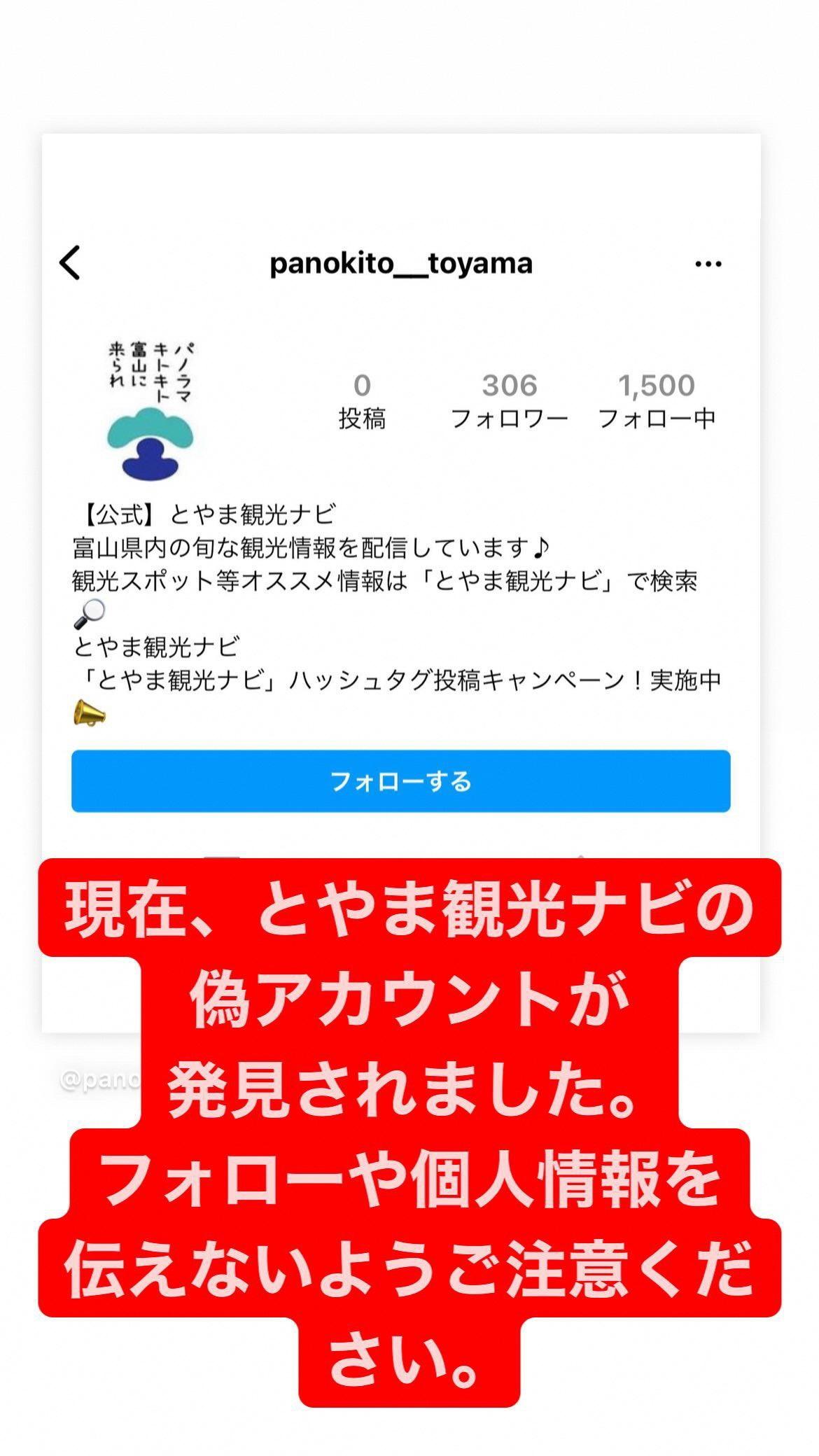Expand the overflow menu at top right
The height and width of the screenshot is (1456, 819).
click(707, 262)
